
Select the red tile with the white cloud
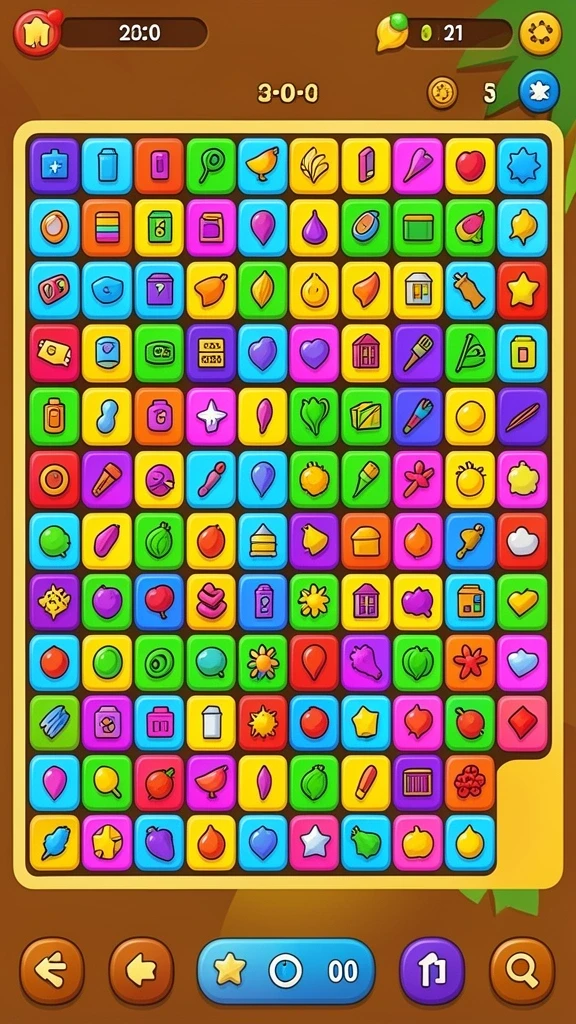point(522,541)
